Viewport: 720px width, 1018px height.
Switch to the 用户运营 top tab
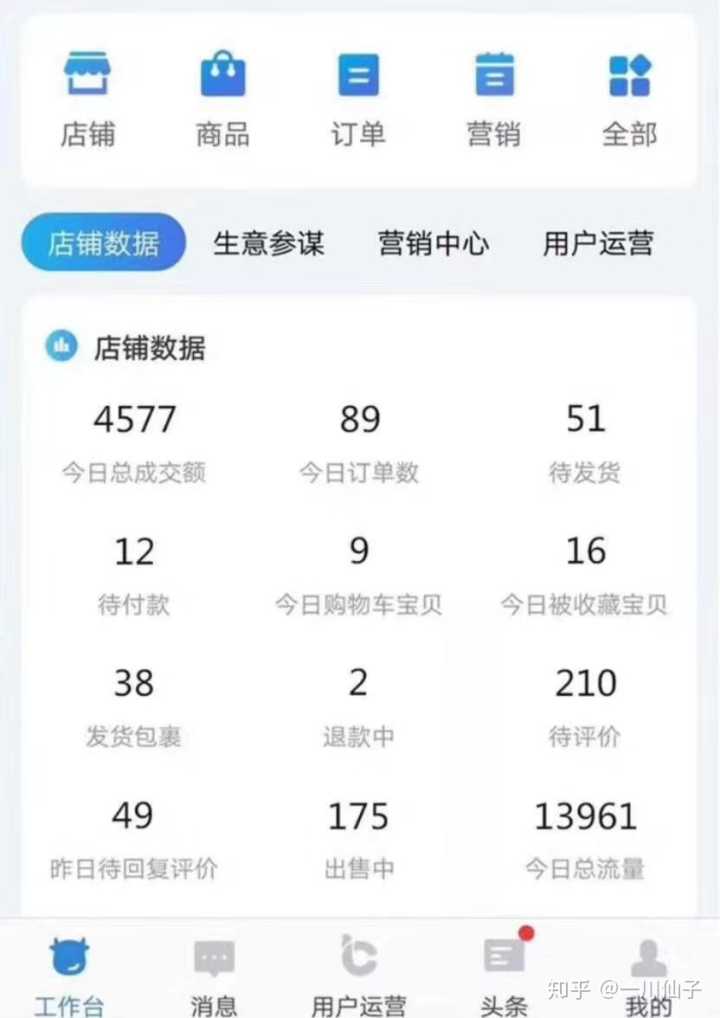(598, 243)
